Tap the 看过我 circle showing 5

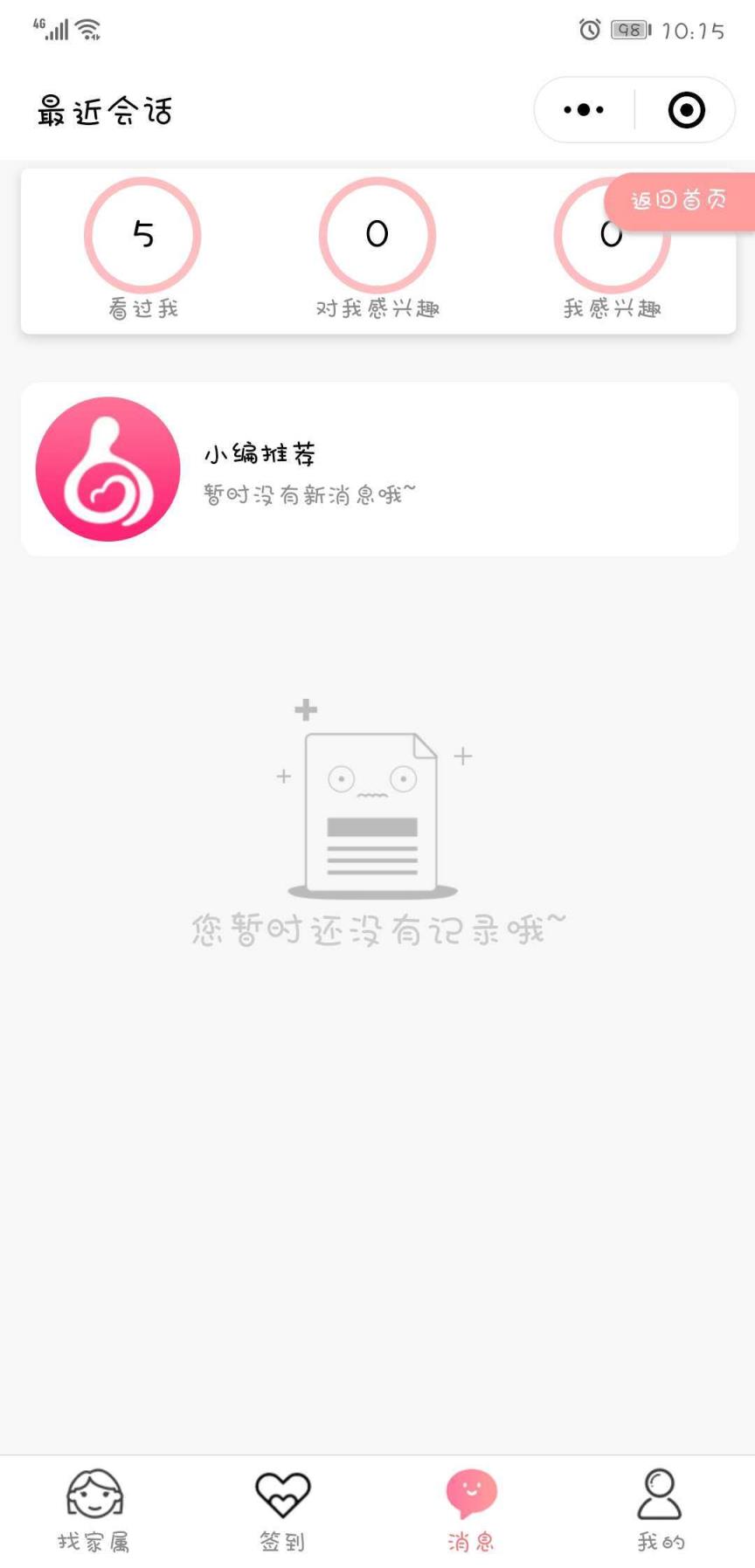(x=142, y=234)
